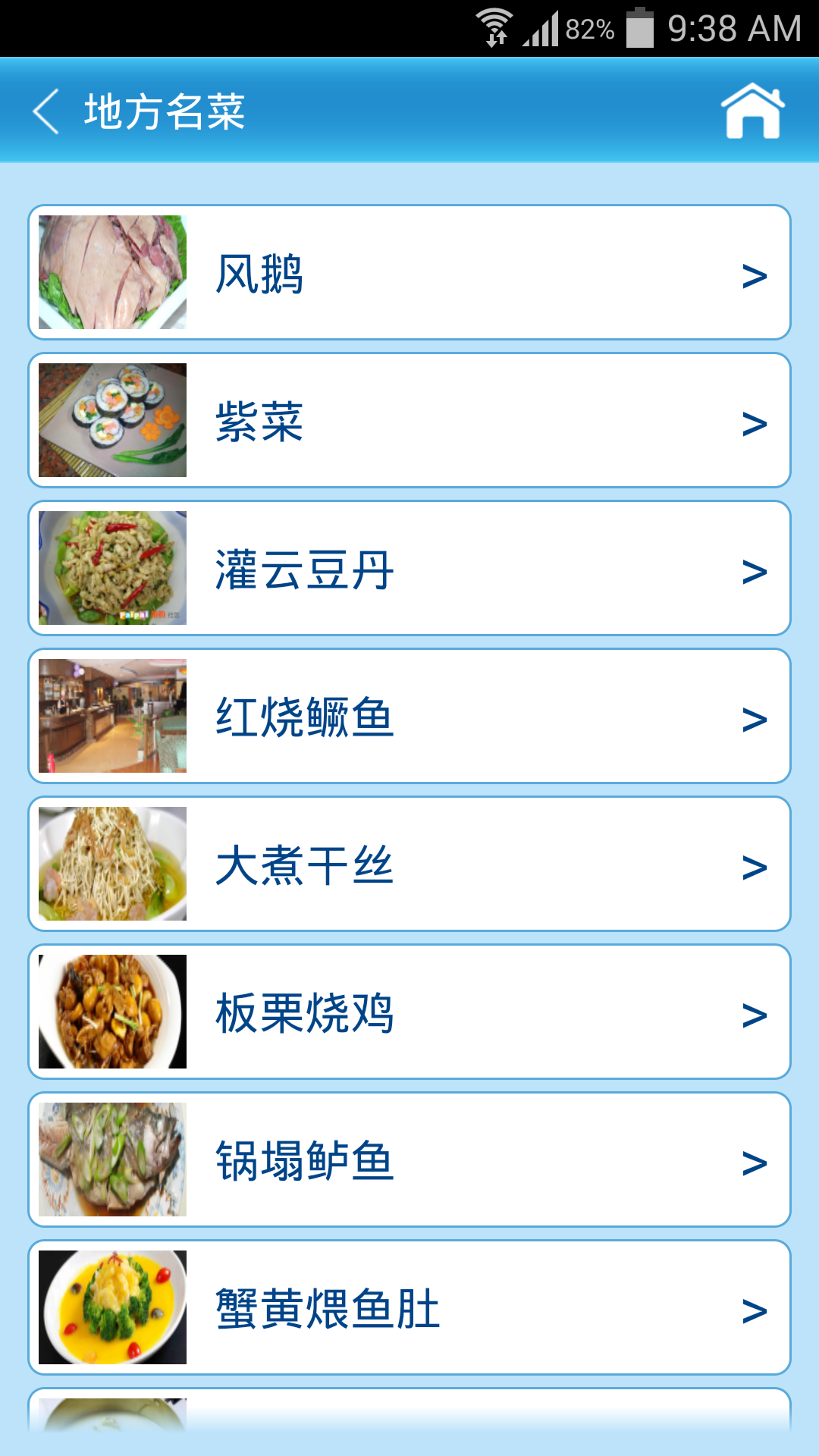819x1456 pixels.
Task: Select the 紫菜 dish row
Action: [409, 421]
